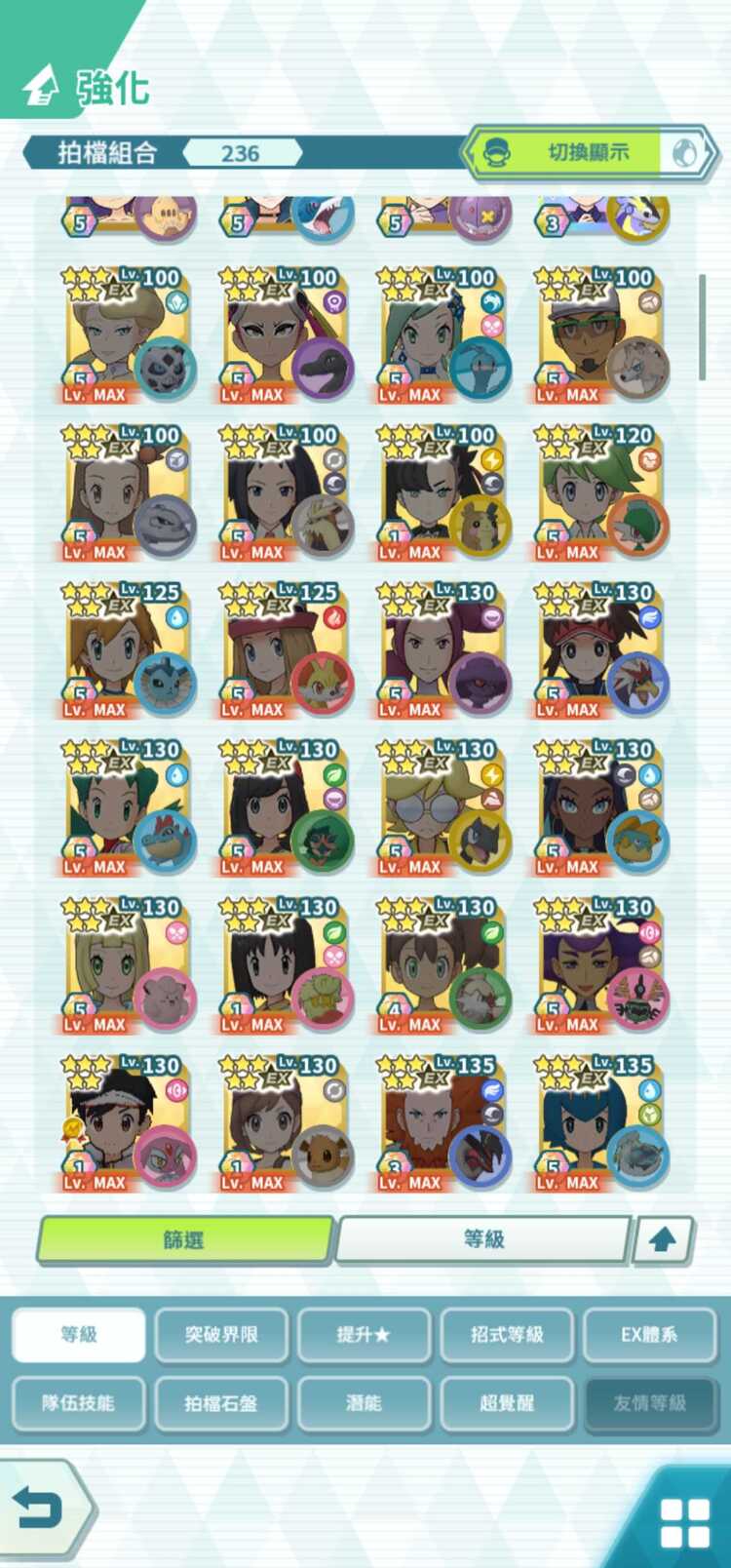Image resolution: width=731 pixels, height=1568 pixels.
Task: Open the 隊伍技能 tab
Action: coord(79,1403)
